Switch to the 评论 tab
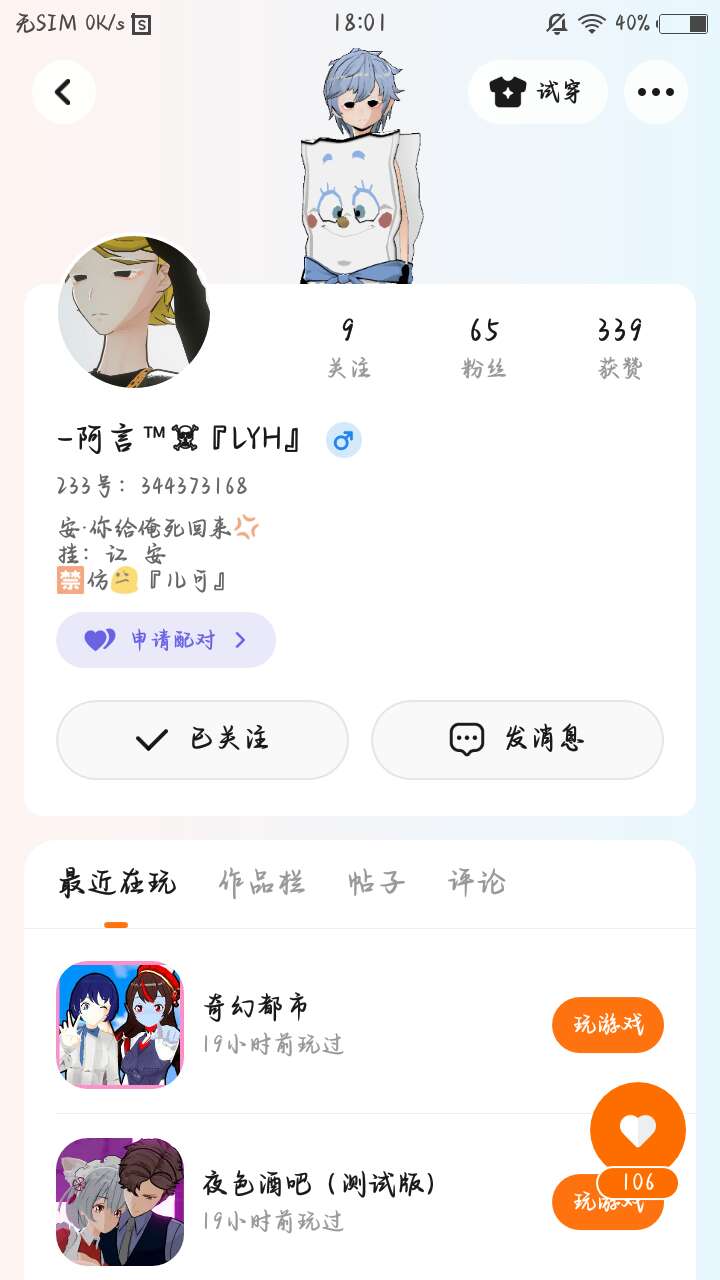This screenshot has width=720, height=1280. (x=476, y=883)
